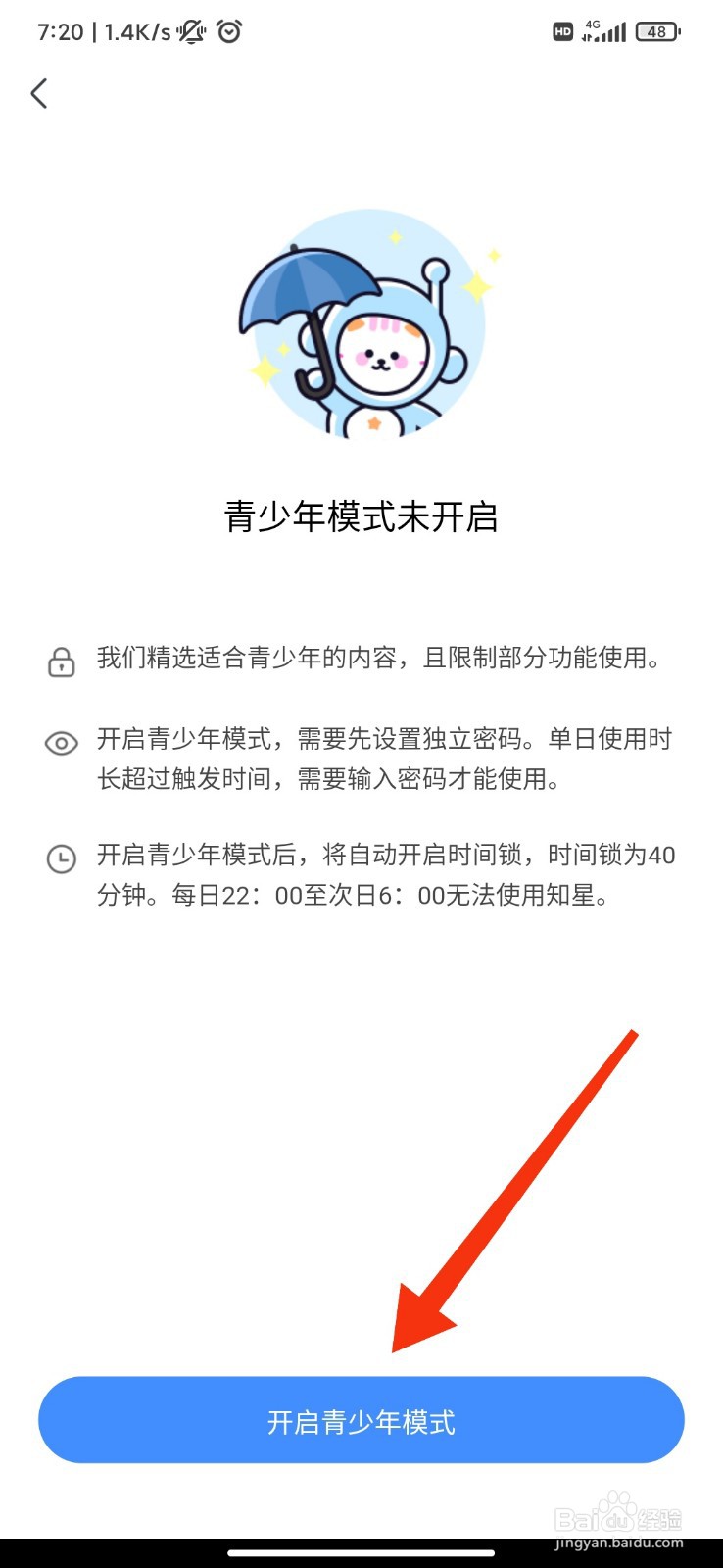The height and width of the screenshot is (1568, 723).
Task: Tap the muted notifications icon in the status bar
Action: pos(192,31)
